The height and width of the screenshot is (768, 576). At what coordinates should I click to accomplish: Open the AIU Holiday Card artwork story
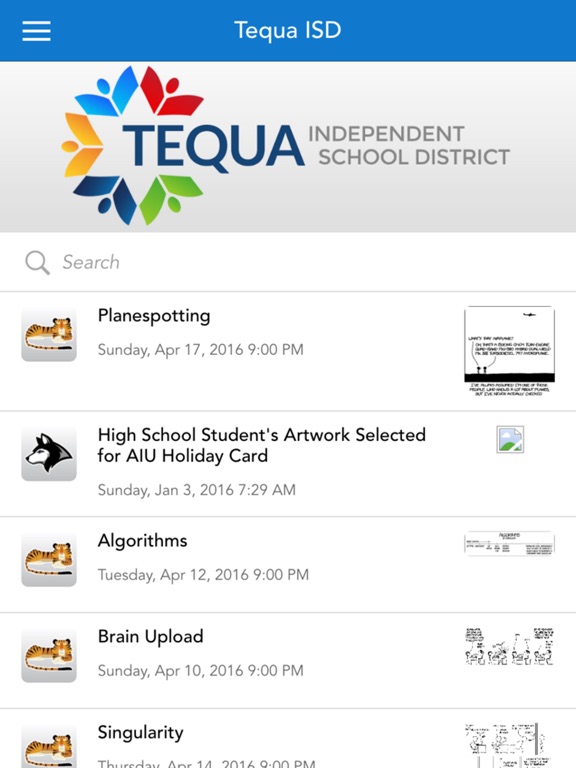288,464
